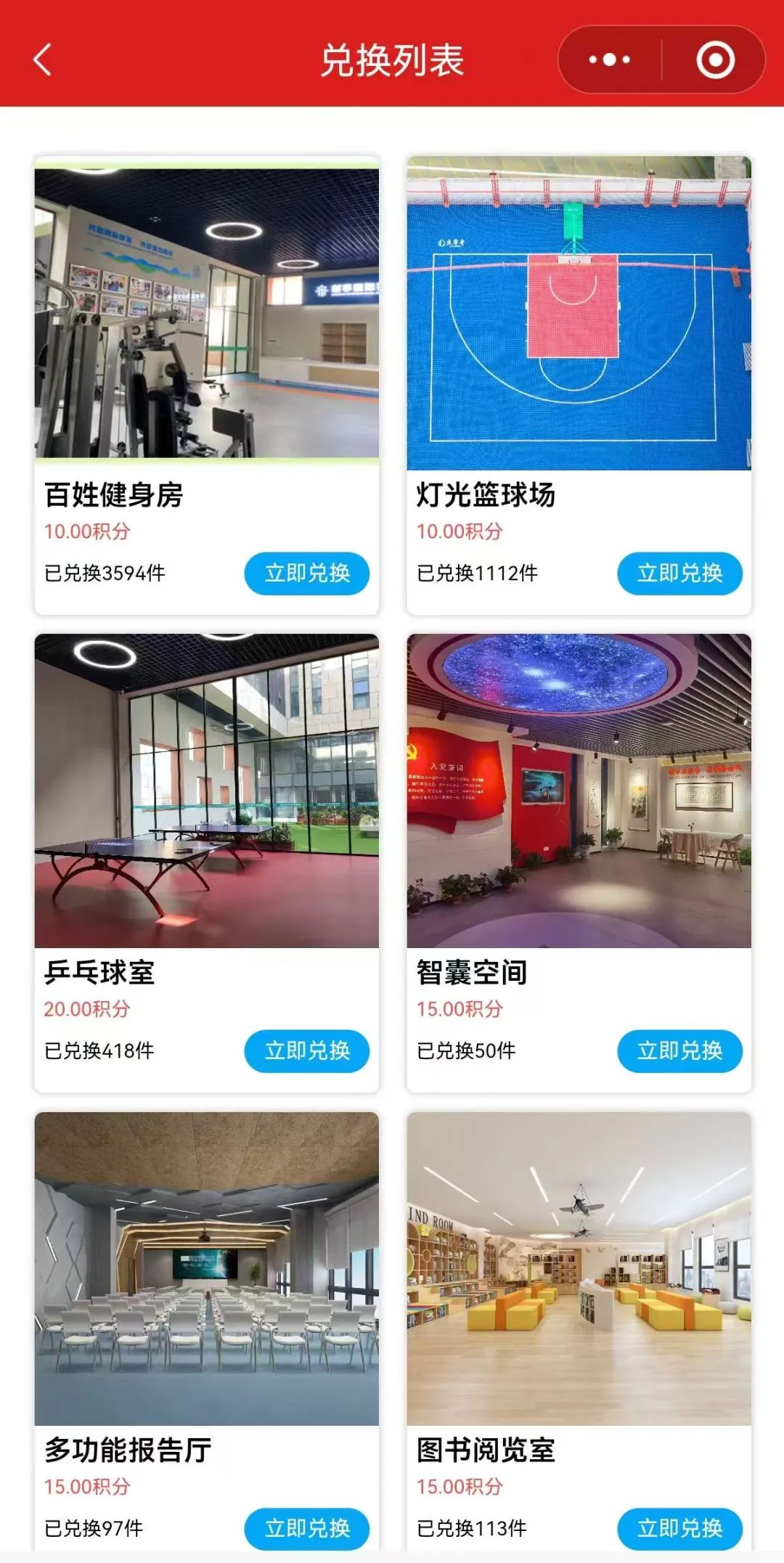View the 智囊空间 item card

pyautogui.click(x=579, y=791)
